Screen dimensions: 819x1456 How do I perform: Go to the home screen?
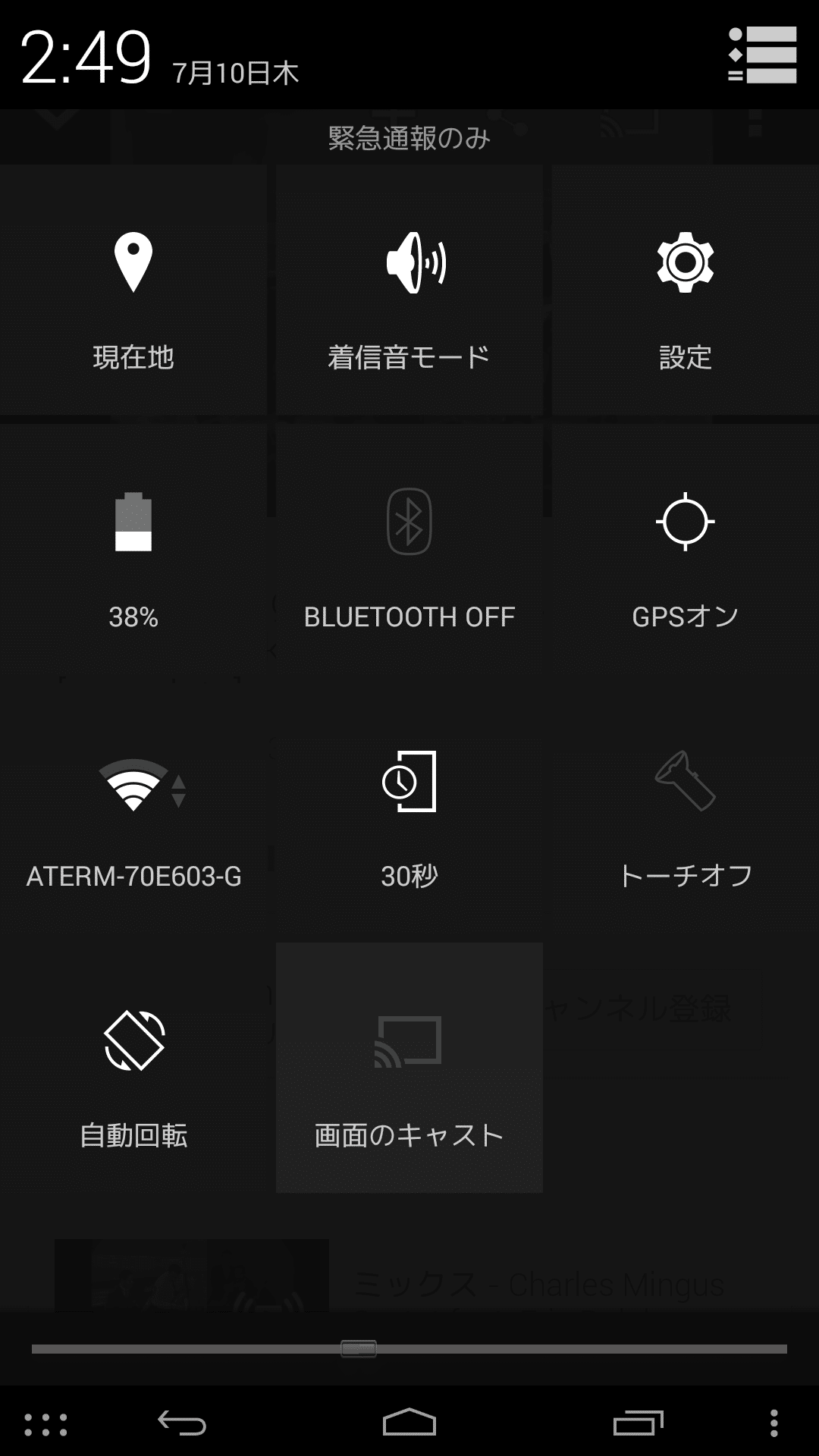point(409,1423)
